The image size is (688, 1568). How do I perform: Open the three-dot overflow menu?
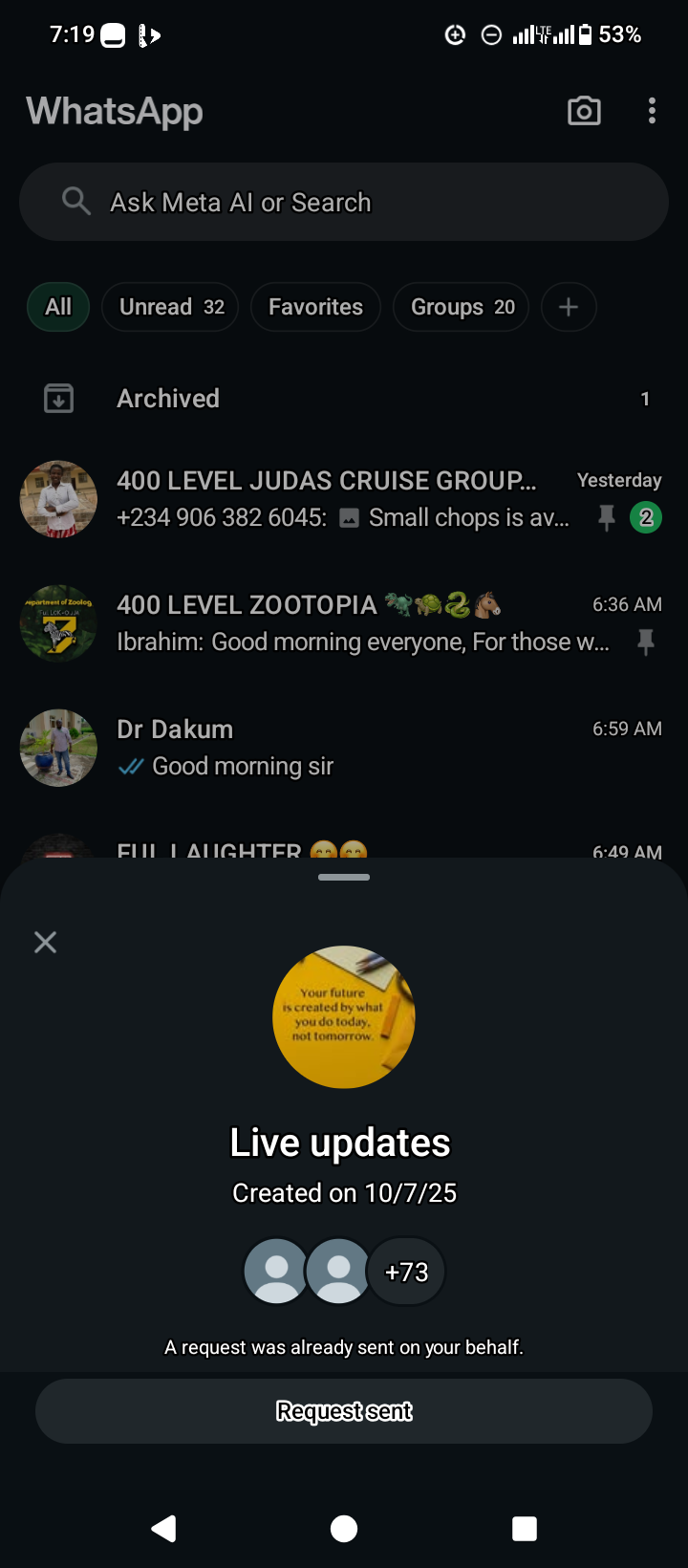pyautogui.click(x=652, y=111)
